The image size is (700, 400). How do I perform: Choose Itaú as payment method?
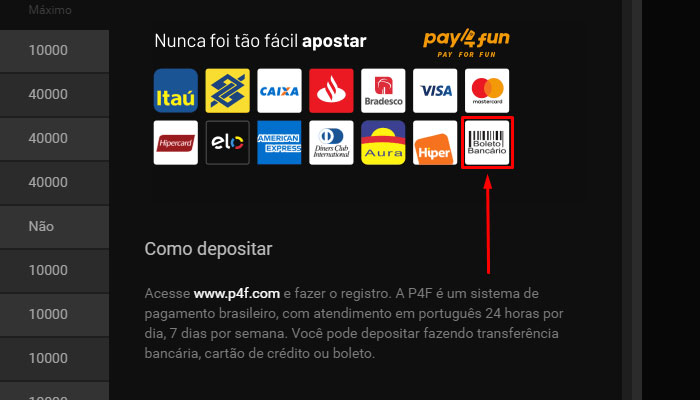click(176, 91)
